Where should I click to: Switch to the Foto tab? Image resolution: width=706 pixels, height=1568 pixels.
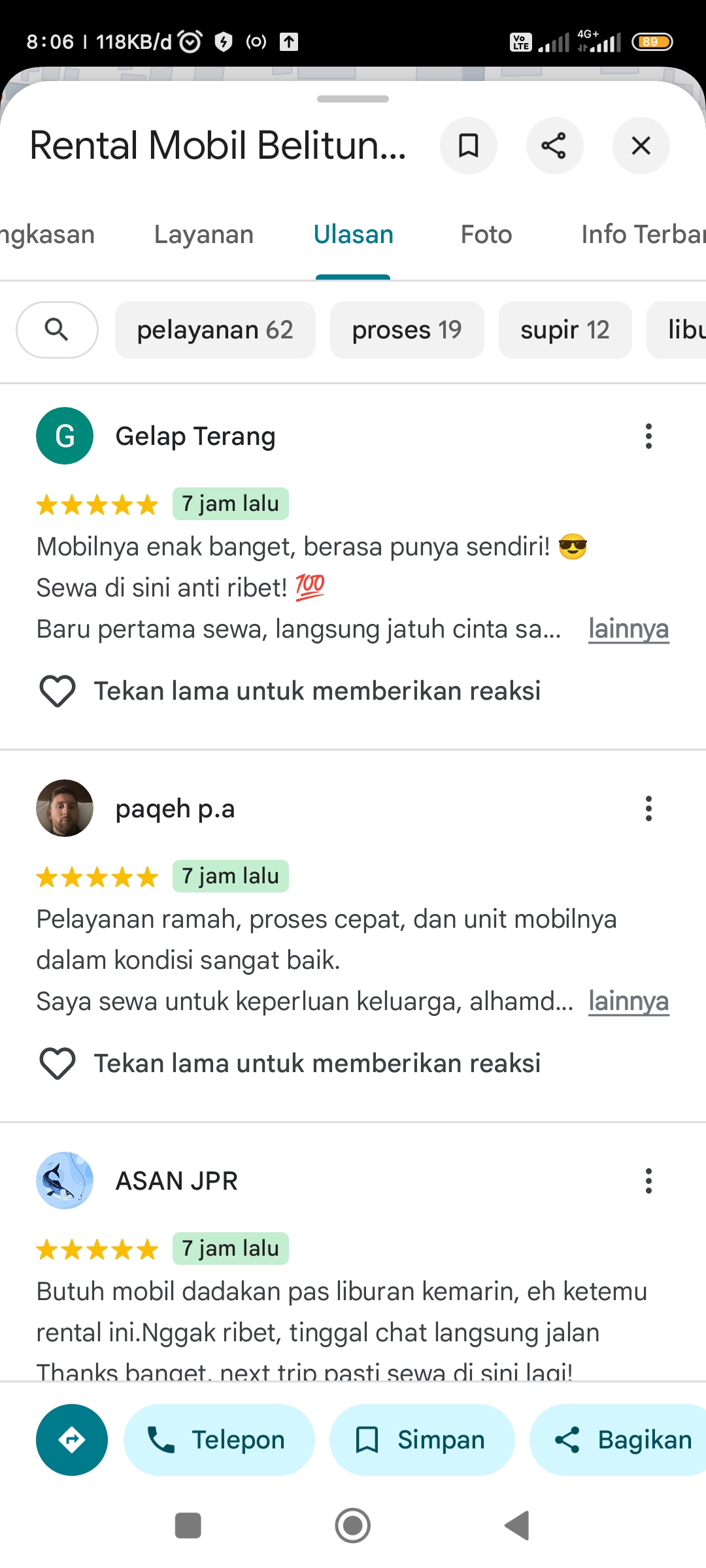pyautogui.click(x=486, y=235)
